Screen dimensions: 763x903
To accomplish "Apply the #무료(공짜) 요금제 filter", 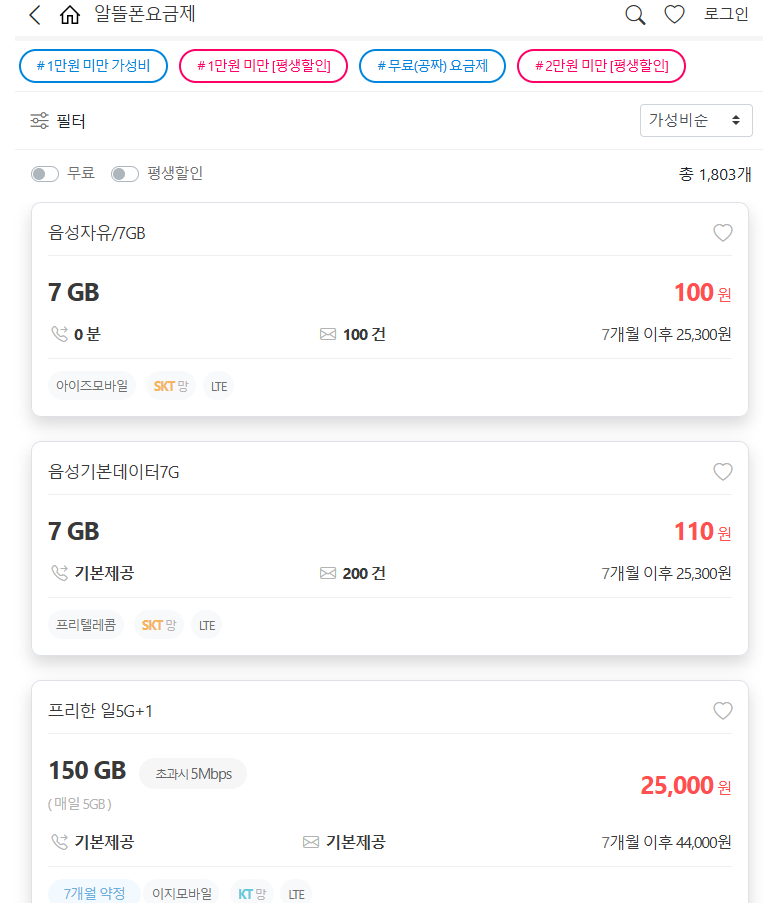I will [432, 66].
